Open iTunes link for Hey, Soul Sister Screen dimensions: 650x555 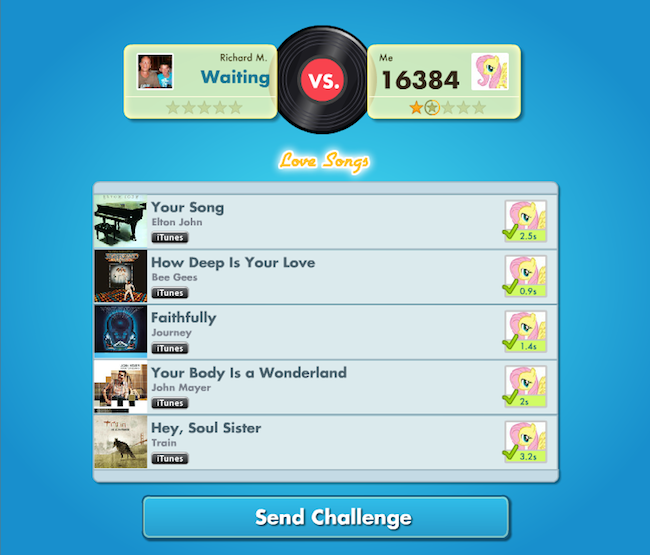170,458
